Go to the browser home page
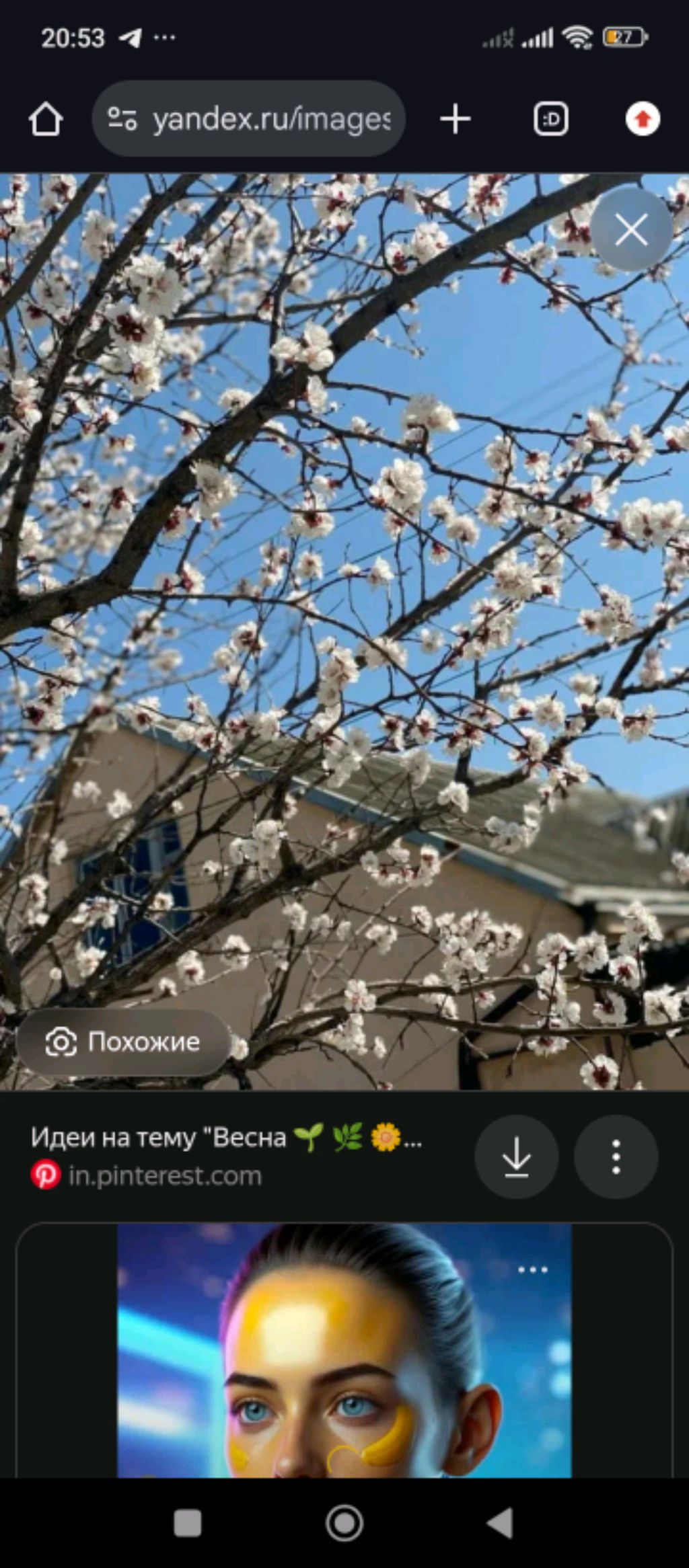The width and height of the screenshot is (689, 1568). pos(46,120)
